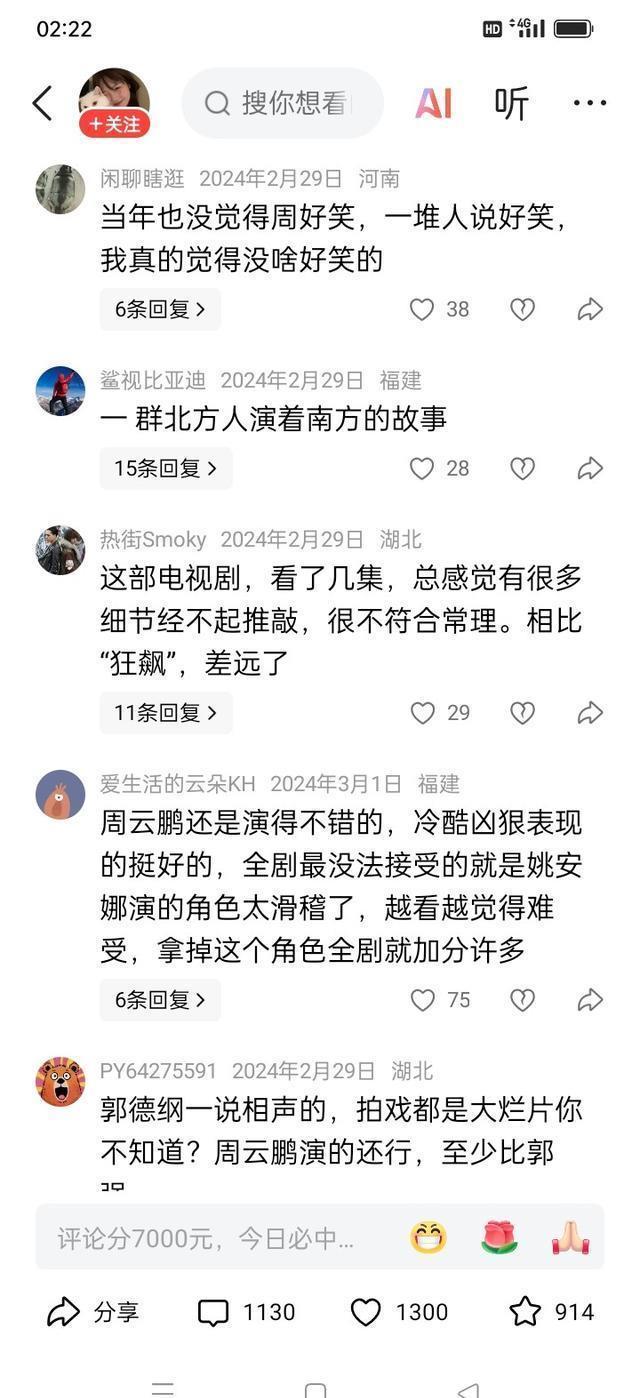Expand 6条回复 under 闲聊瞎逛's comment
The image size is (640, 1398).
tap(160, 310)
